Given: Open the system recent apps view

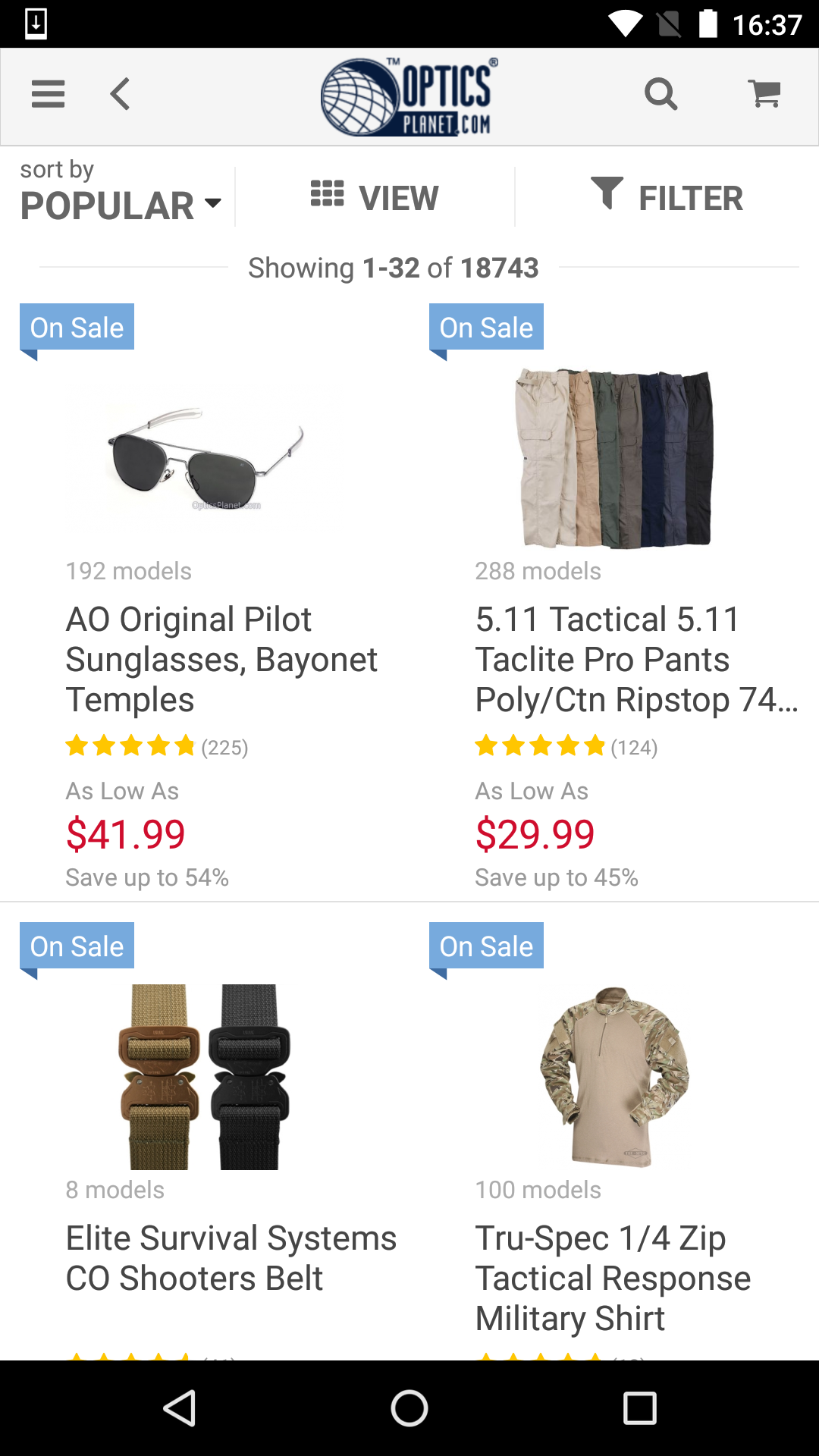Looking at the screenshot, I should (x=639, y=1408).
